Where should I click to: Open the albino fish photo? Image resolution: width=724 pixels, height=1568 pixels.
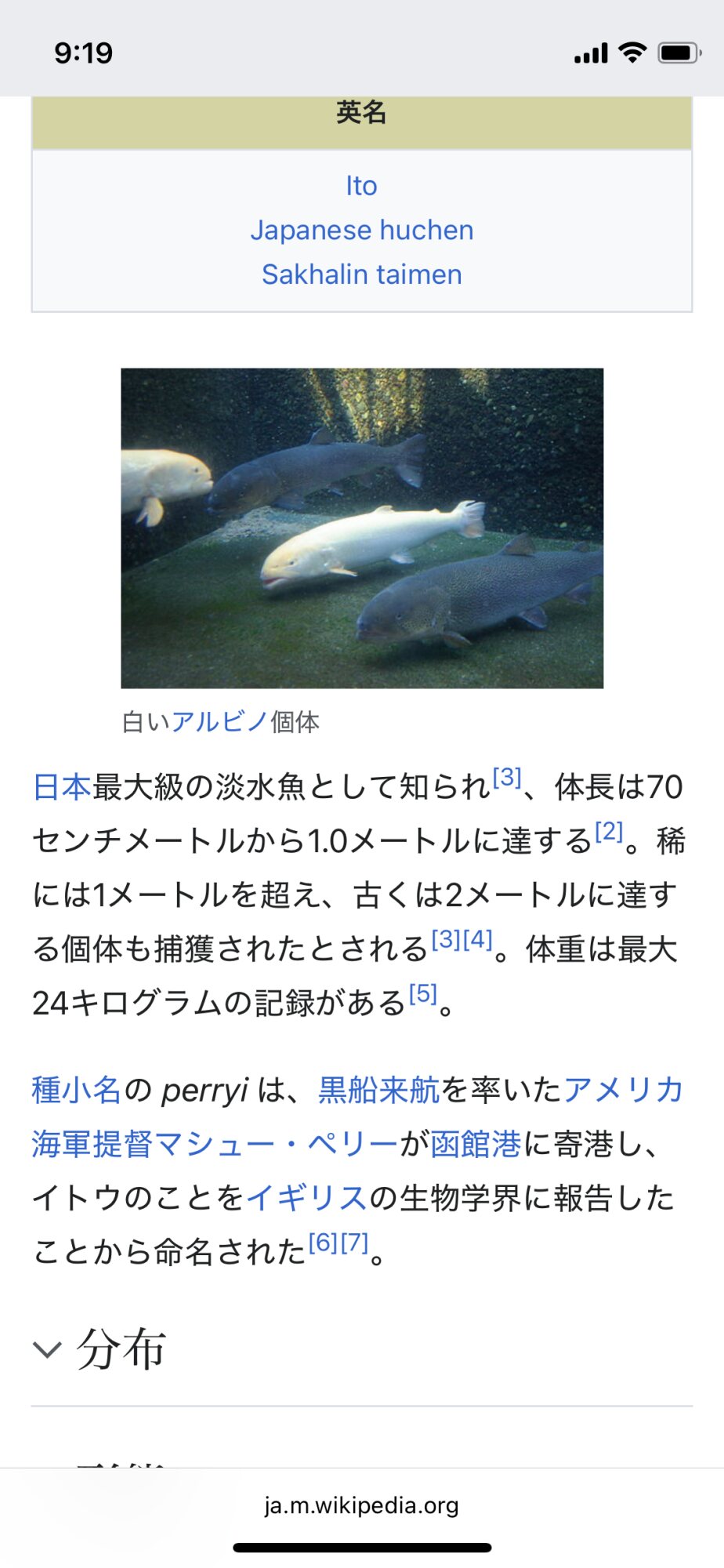tap(361, 528)
